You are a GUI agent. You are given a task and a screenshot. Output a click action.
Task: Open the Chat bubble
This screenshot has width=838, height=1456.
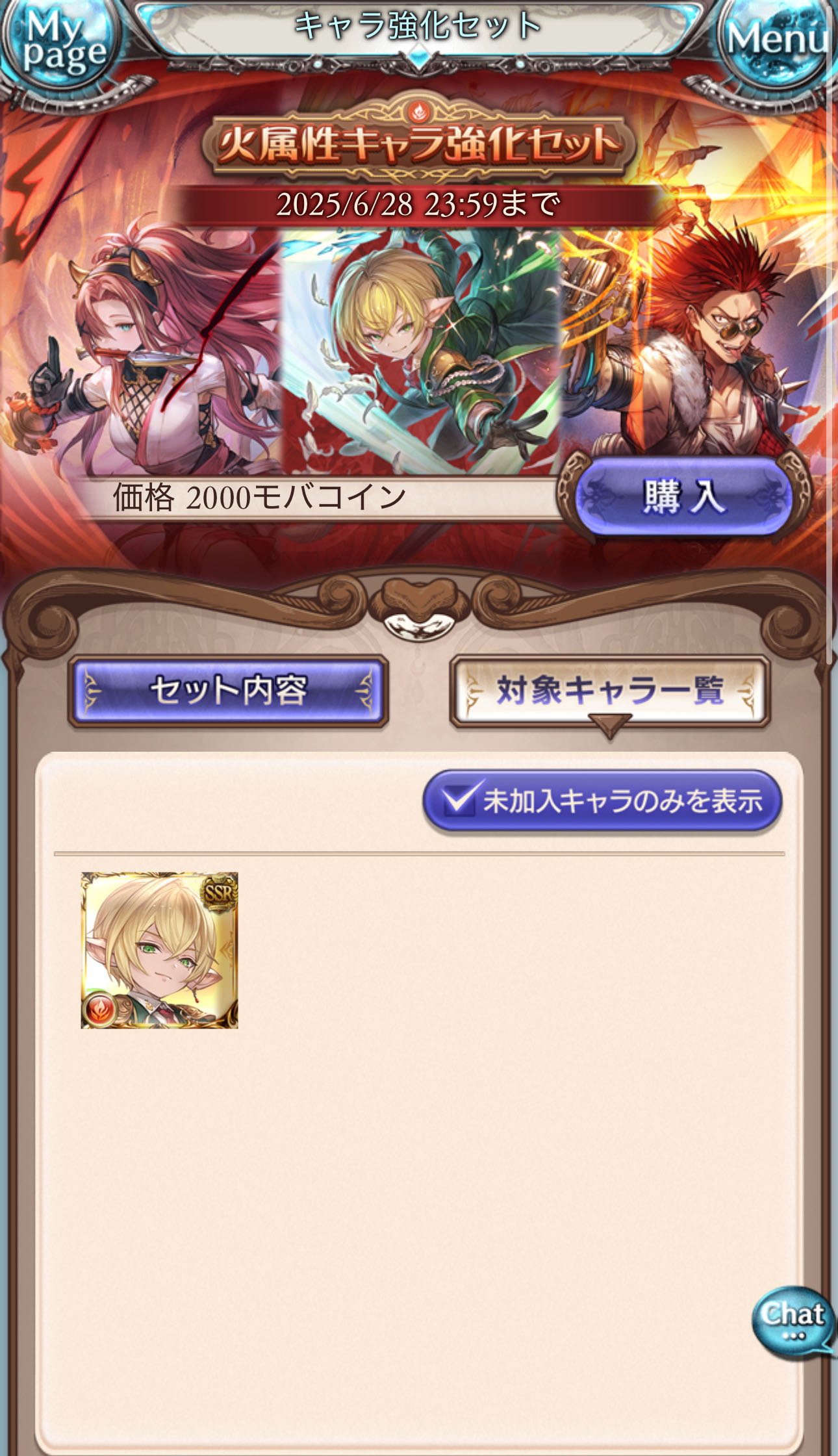[793, 1321]
